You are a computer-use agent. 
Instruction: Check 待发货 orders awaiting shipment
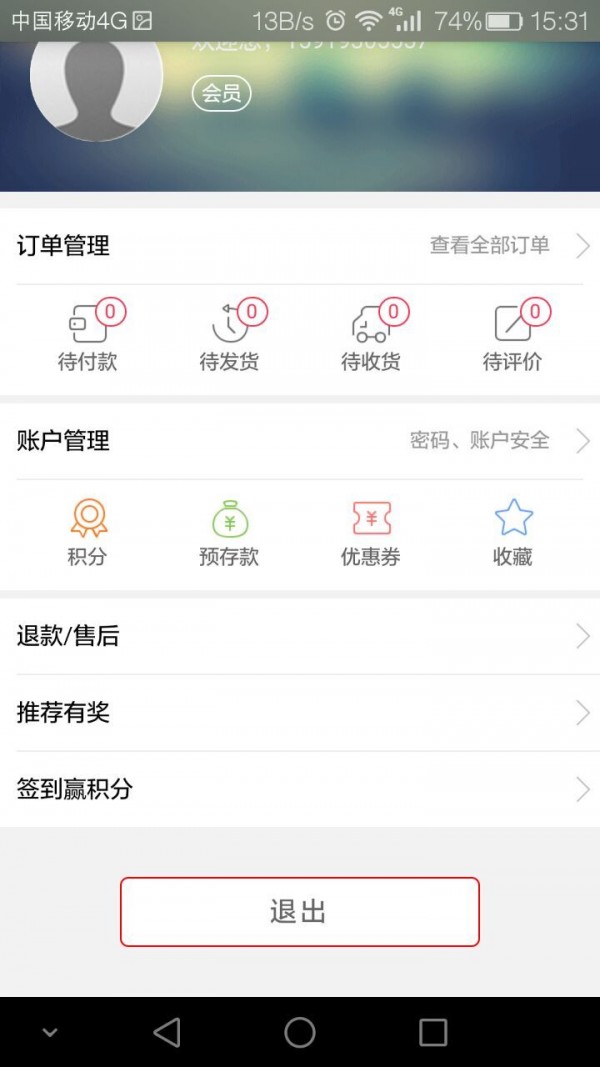(x=229, y=336)
